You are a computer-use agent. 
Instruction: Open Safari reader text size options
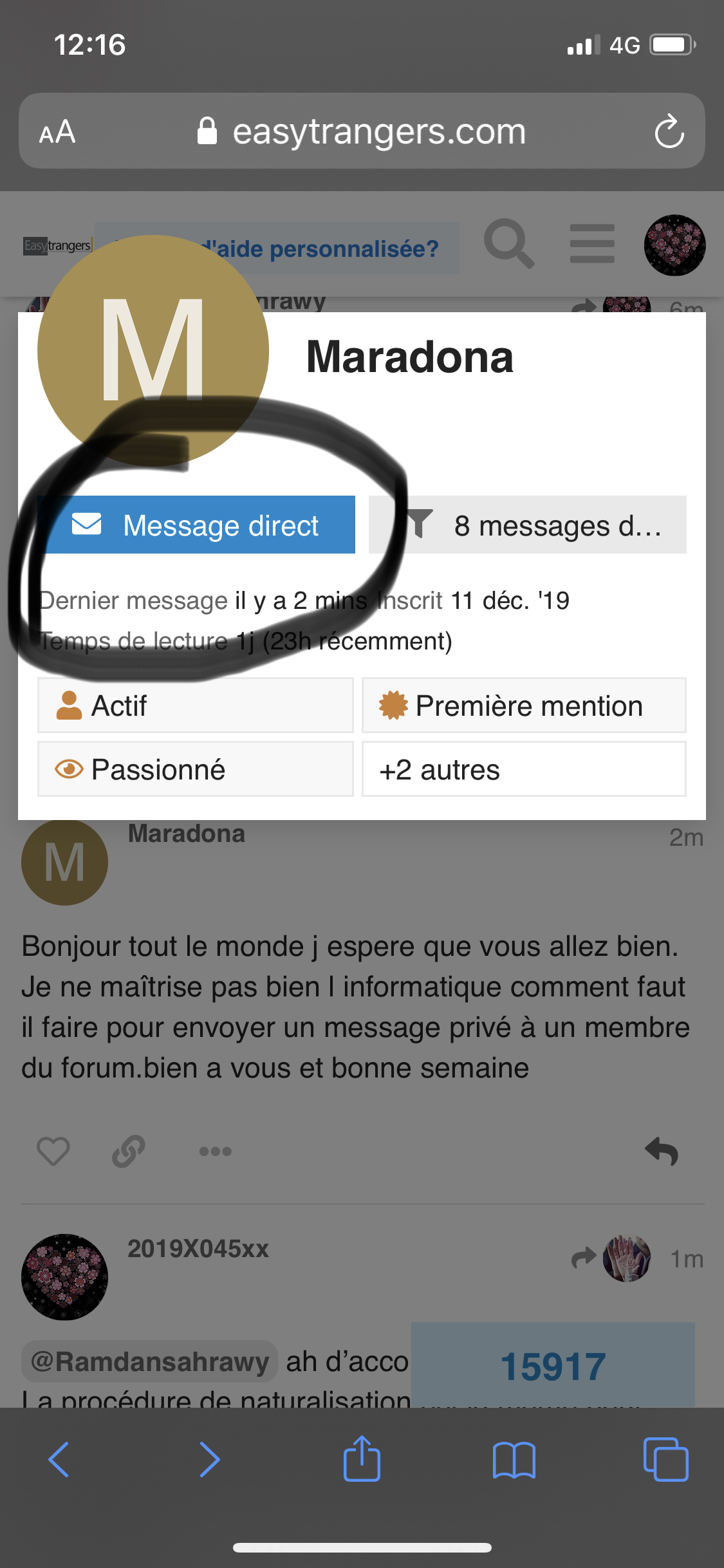(x=57, y=132)
